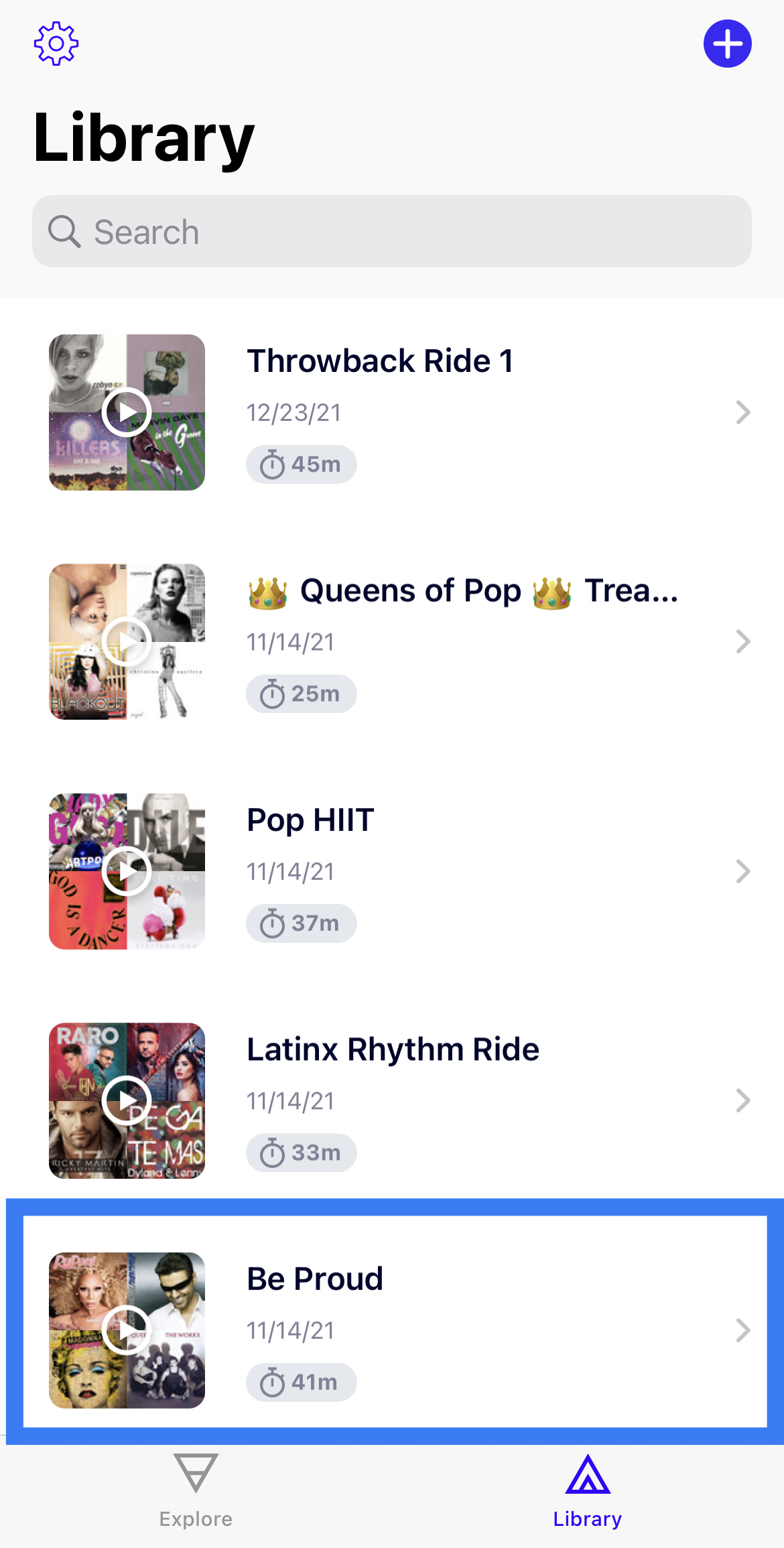Screen dimensions: 784x1548
Task: Play the Queens of Pop playlist
Action: [x=127, y=641]
